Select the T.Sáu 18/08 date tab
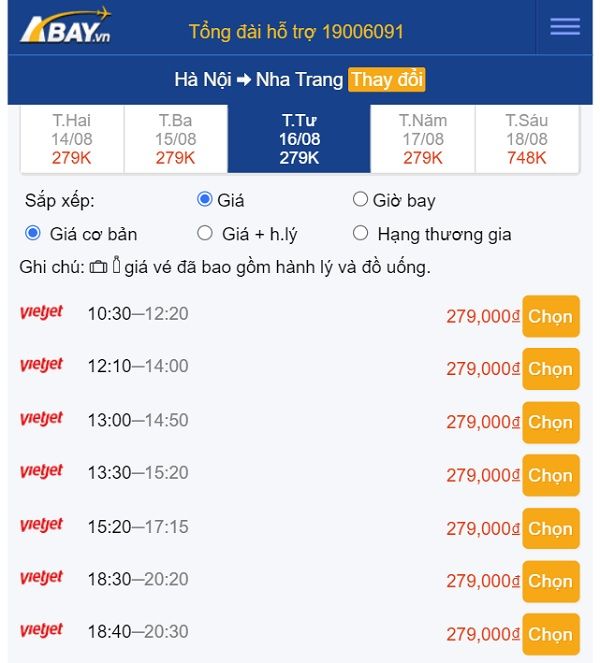Image resolution: width=600 pixels, height=663 pixels. [x=527, y=139]
